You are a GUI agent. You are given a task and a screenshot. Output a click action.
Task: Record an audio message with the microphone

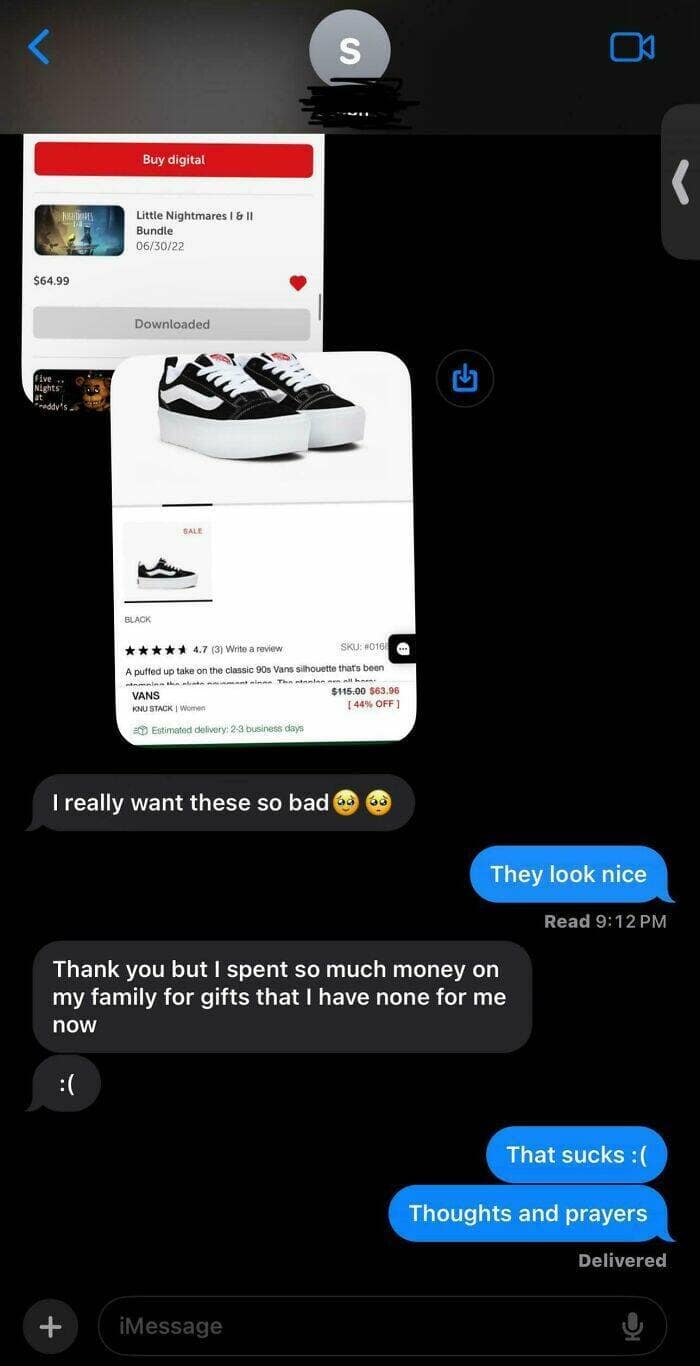pyautogui.click(x=632, y=1326)
